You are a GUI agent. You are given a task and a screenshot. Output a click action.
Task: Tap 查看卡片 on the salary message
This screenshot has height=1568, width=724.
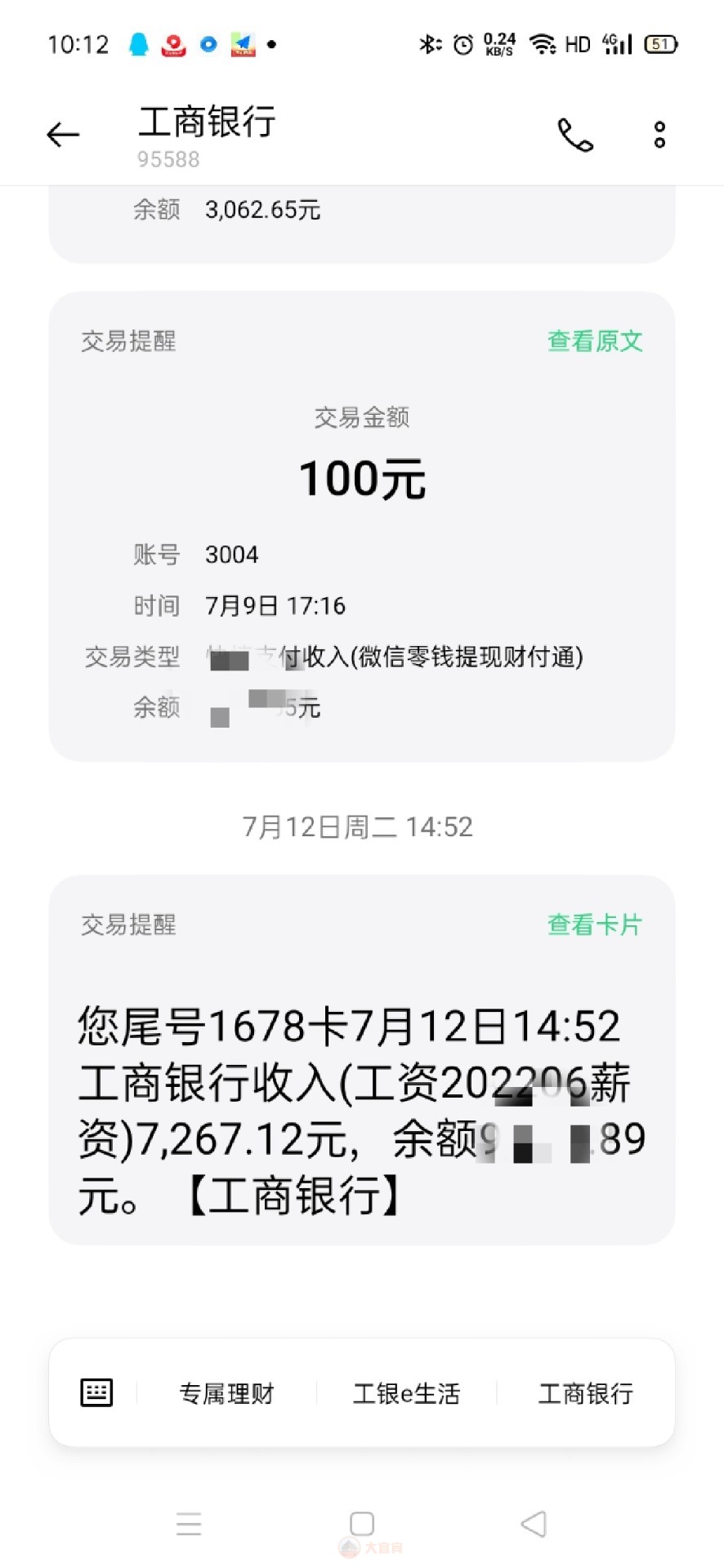(595, 924)
